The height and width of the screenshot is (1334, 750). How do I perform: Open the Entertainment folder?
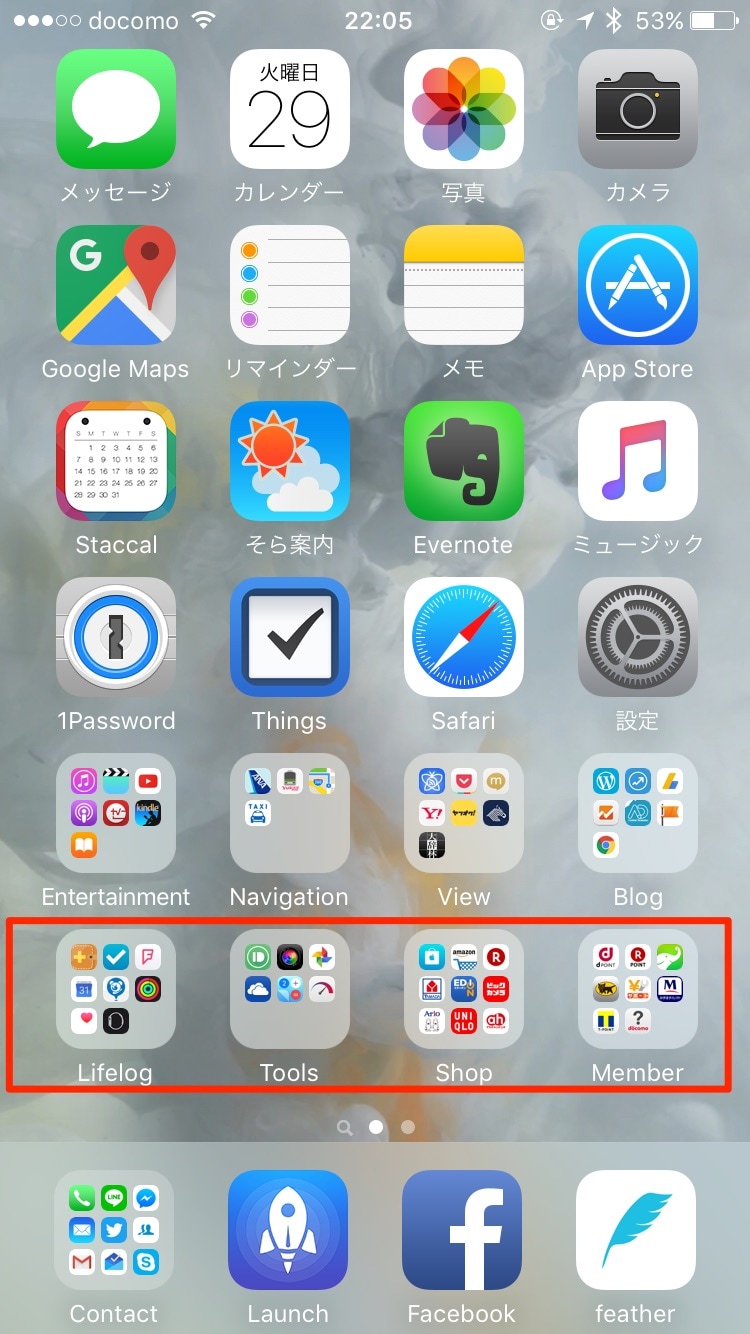tap(116, 813)
